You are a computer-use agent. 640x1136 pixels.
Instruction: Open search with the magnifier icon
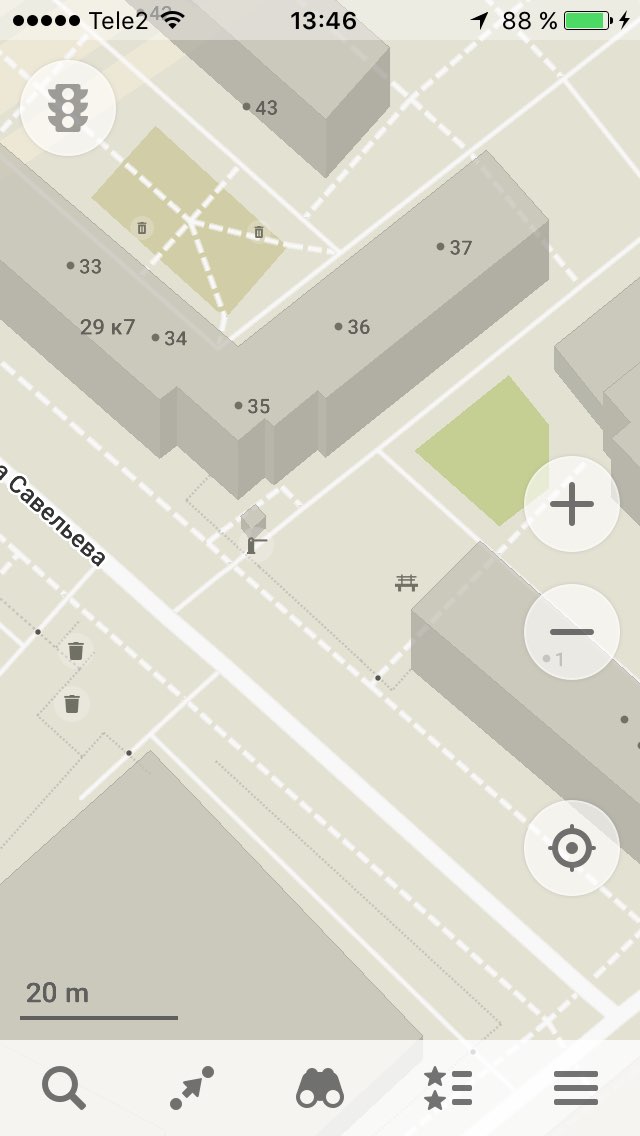point(64,1088)
